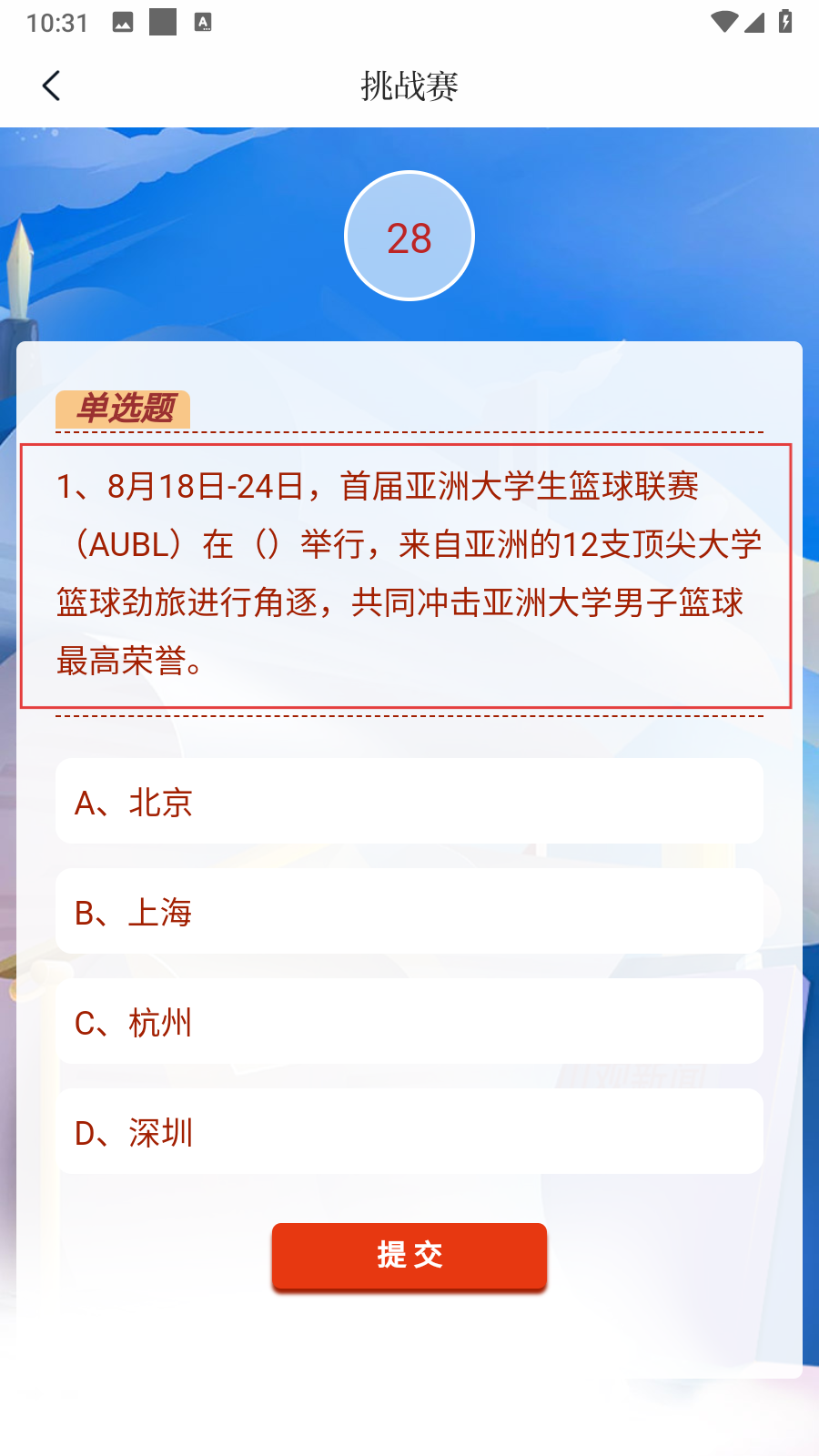Pick answer C、杭州
This screenshot has width=819, height=1456.
409,1021
